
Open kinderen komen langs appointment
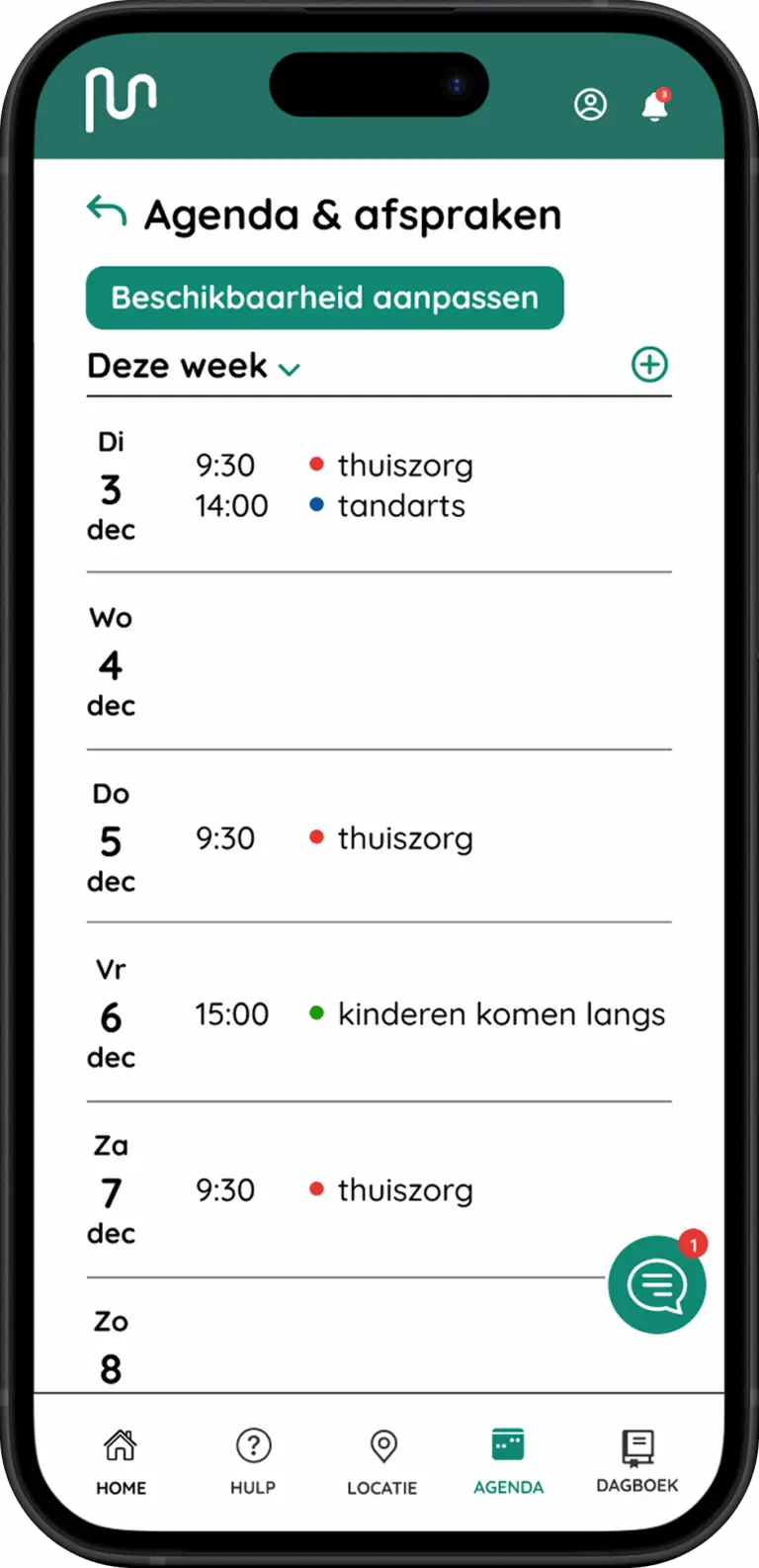pos(500,1014)
